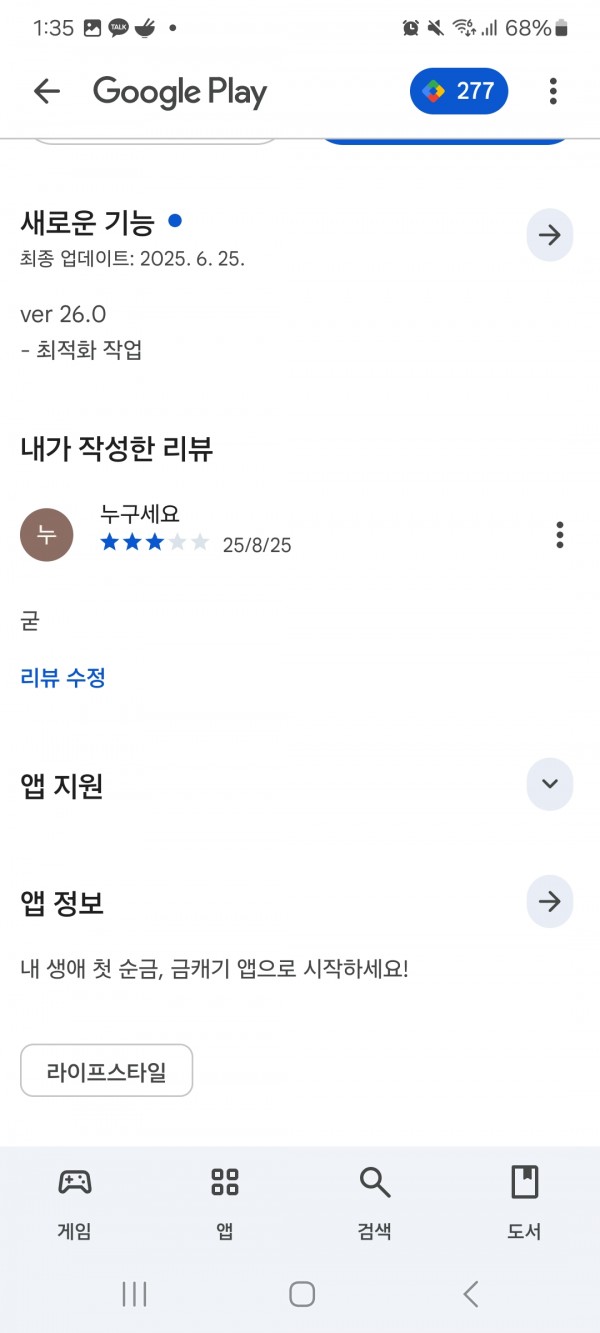
Task: Switch to the 검색 tab
Action: point(375,1203)
